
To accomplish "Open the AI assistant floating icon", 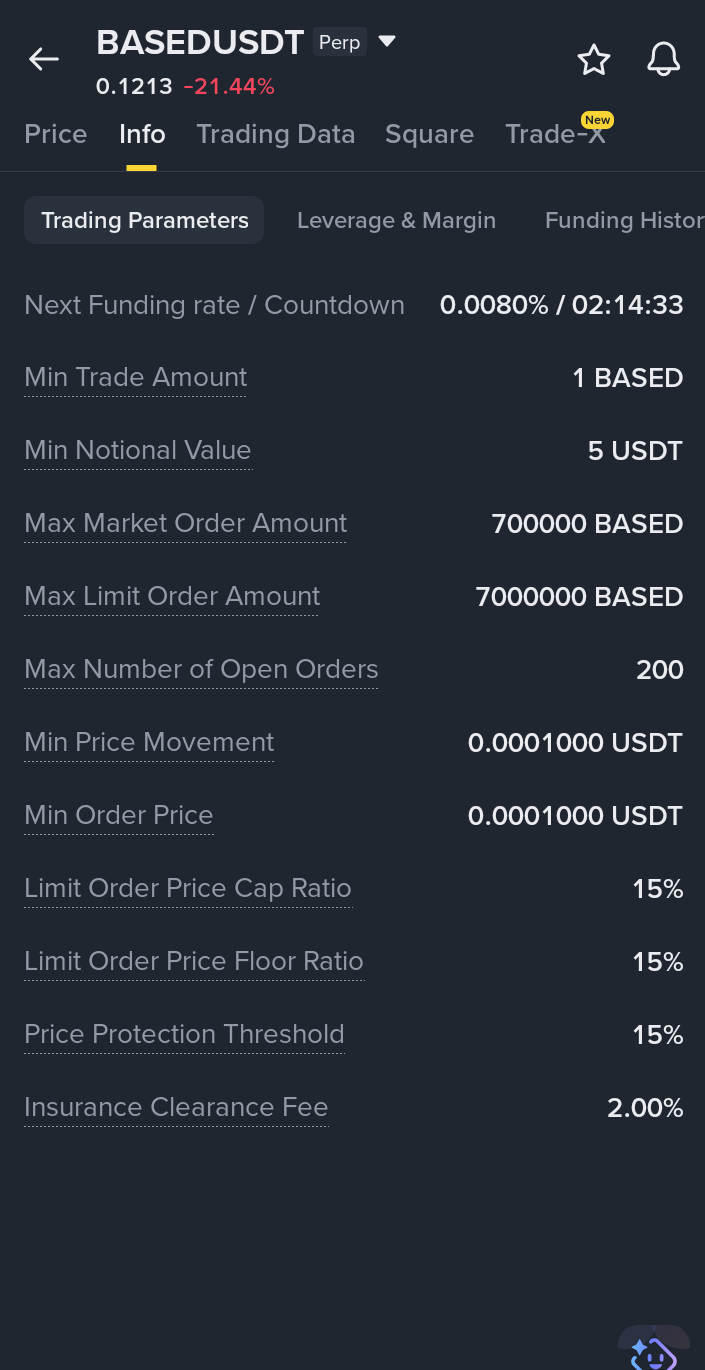I will tap(654, 1350).
